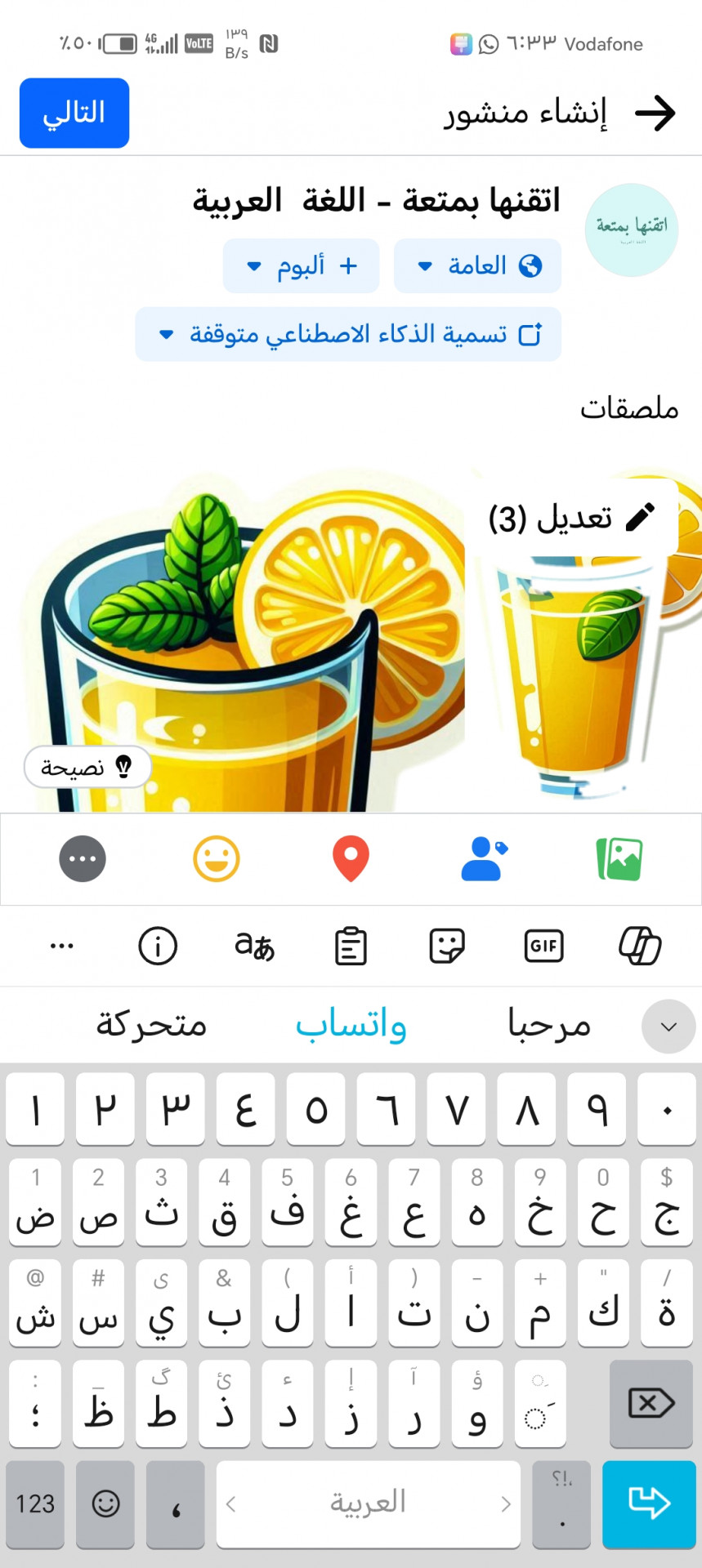
Task: Tag people with the blue person icon
Action: (x=484, y=859)
